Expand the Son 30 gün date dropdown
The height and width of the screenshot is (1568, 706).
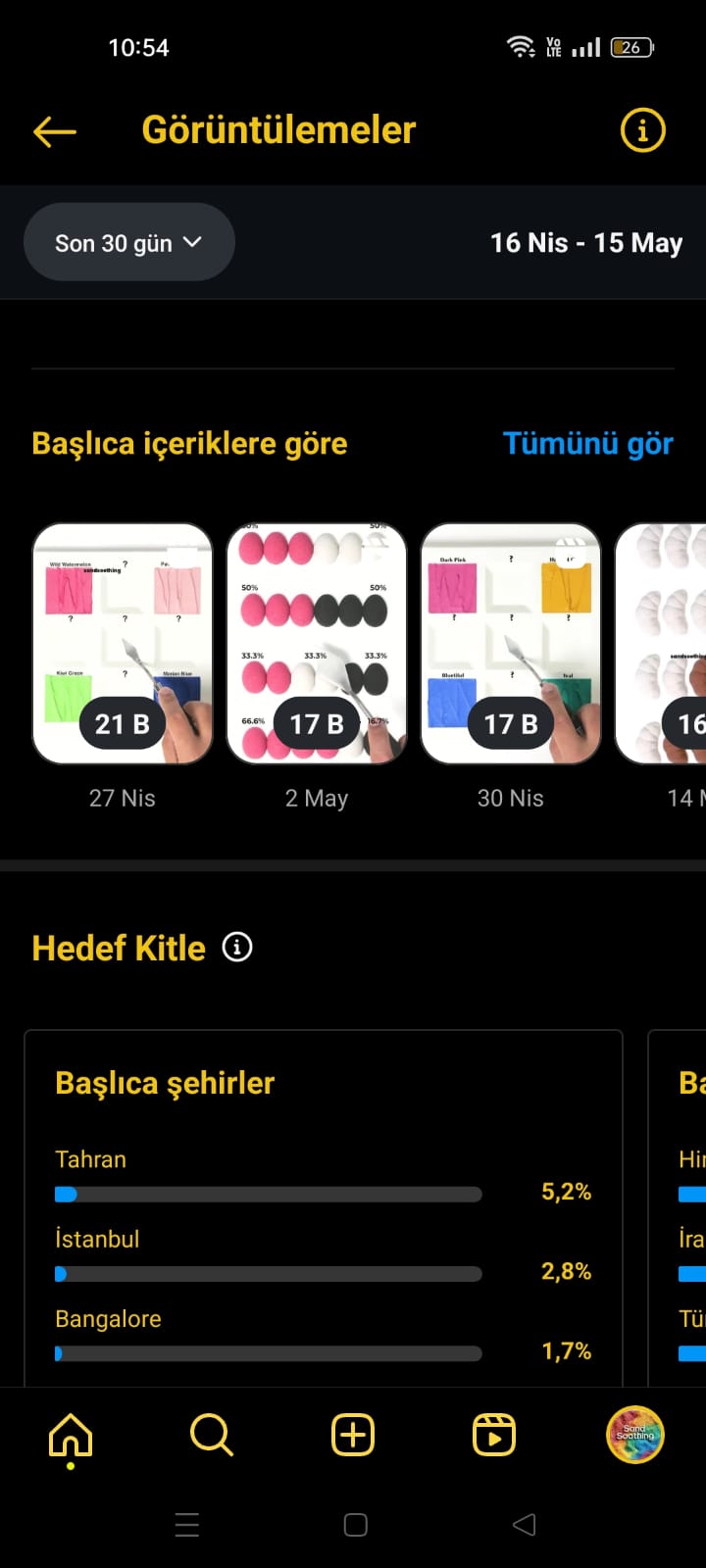point(129,242)
